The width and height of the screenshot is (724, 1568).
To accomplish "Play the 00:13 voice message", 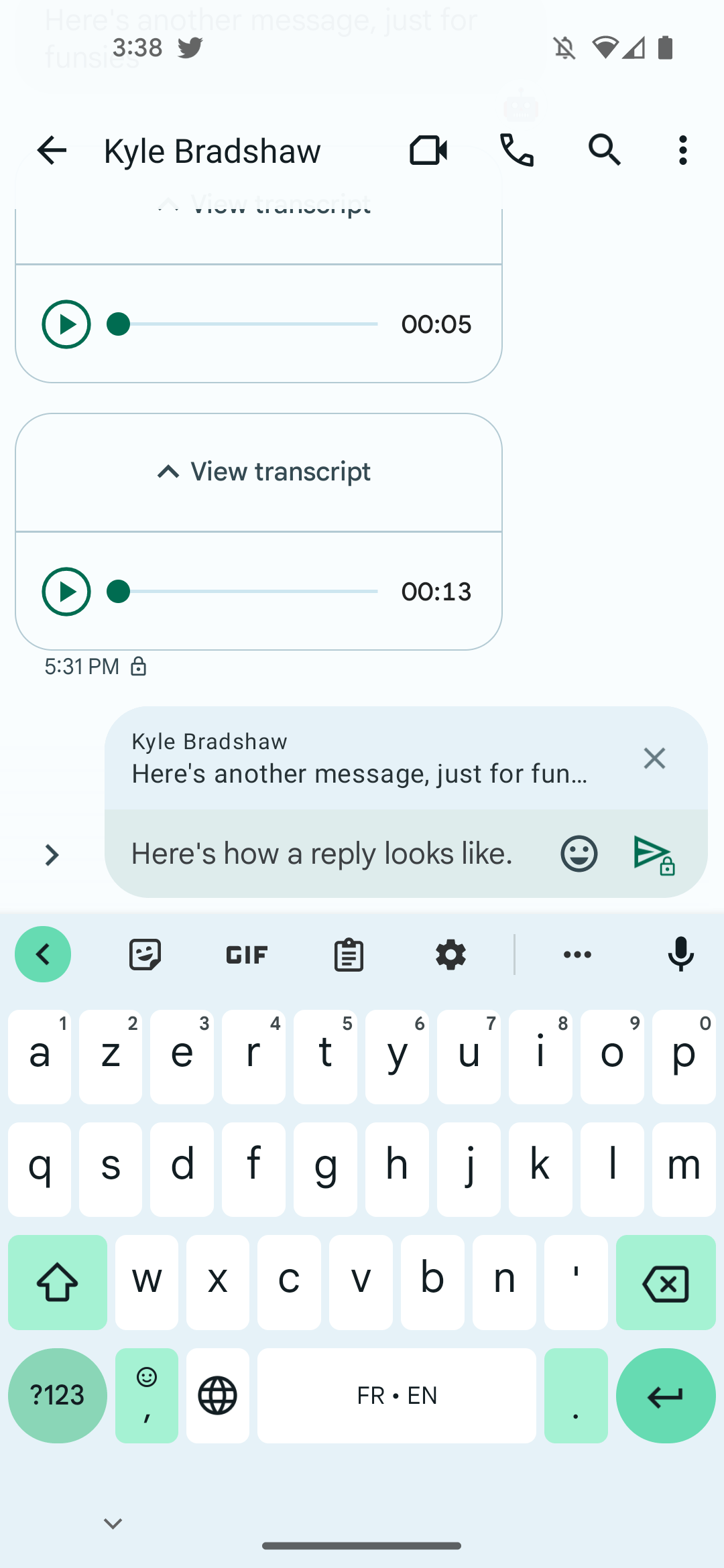I will pos(66,592).
